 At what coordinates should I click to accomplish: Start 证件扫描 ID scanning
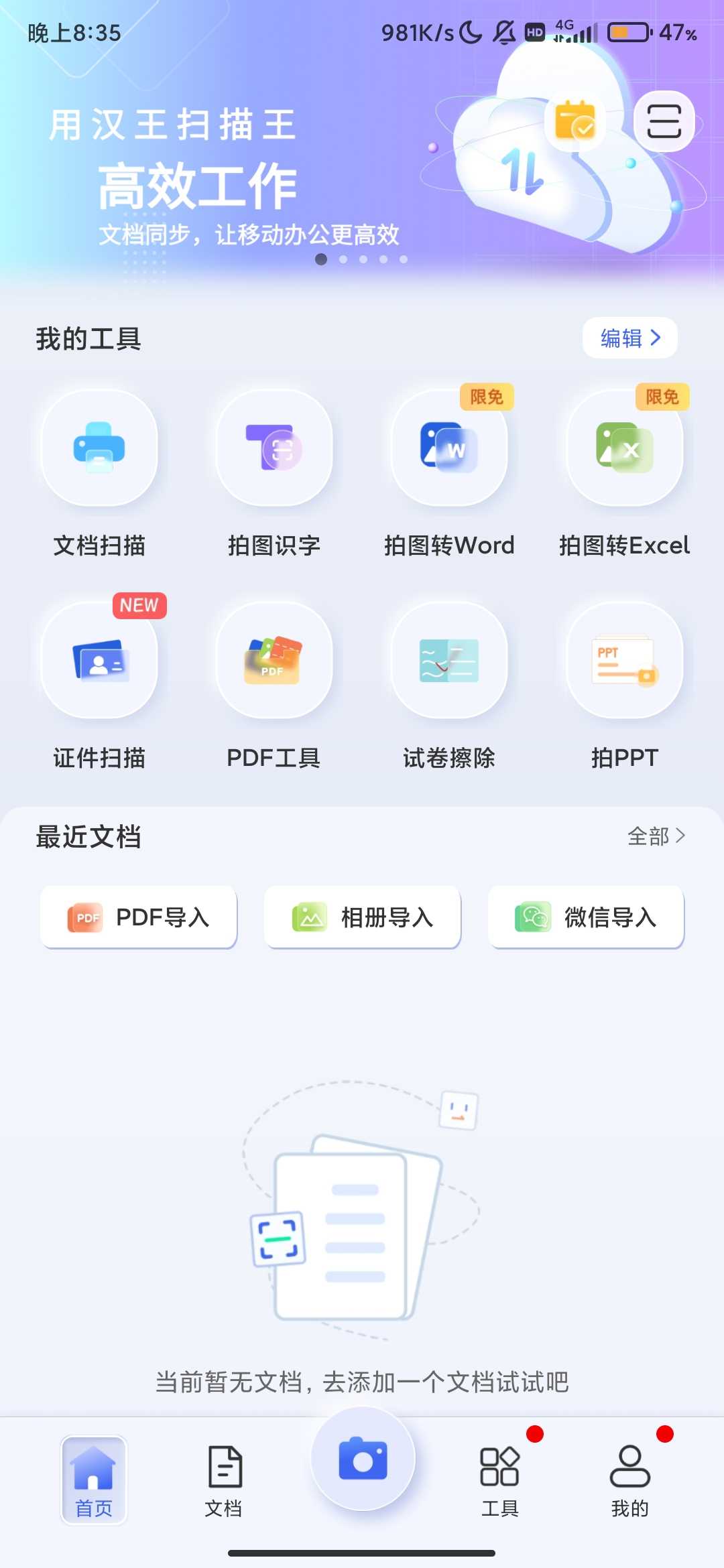coord(99,660)
